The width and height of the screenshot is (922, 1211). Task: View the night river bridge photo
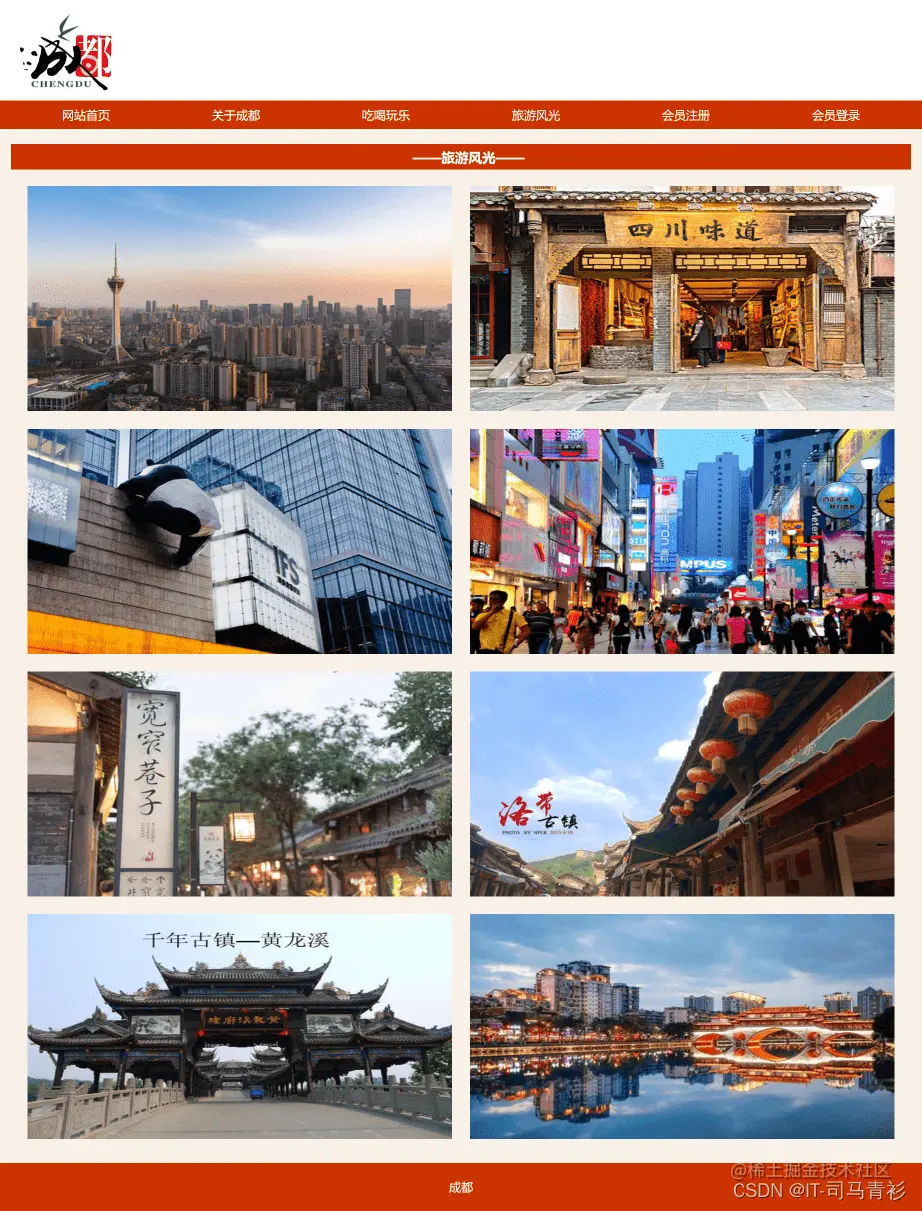pos(682,1026)
